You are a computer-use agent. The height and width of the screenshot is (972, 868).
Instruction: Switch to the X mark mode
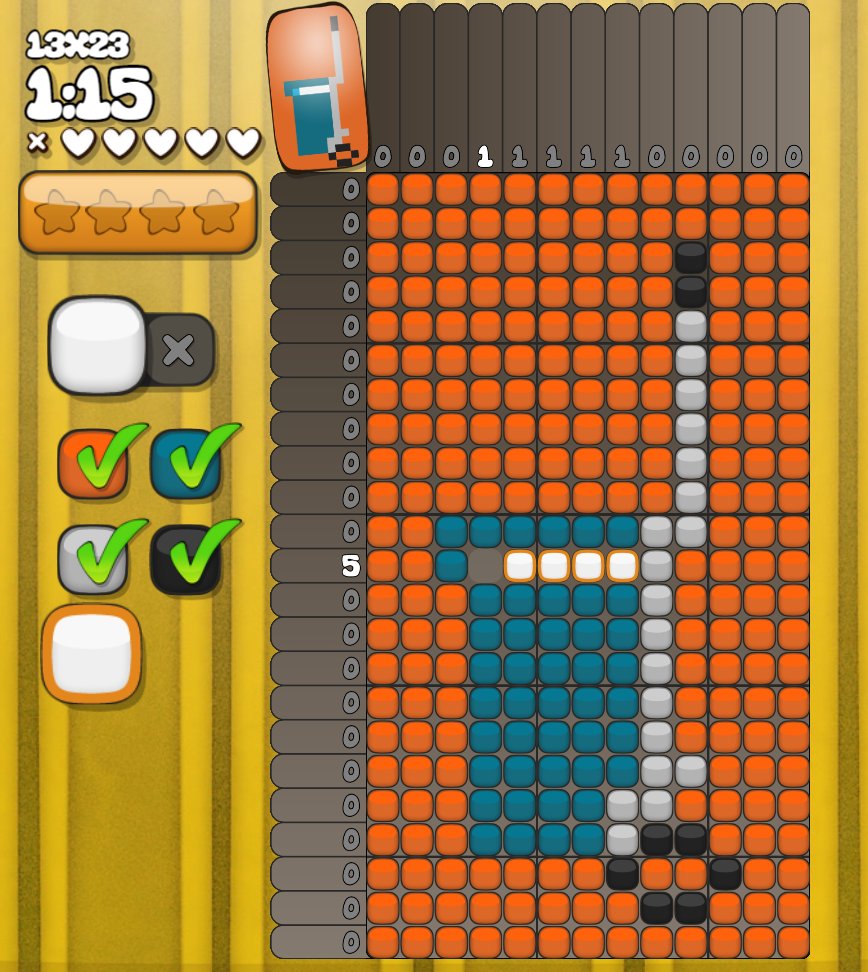click(x=179, y=350)
